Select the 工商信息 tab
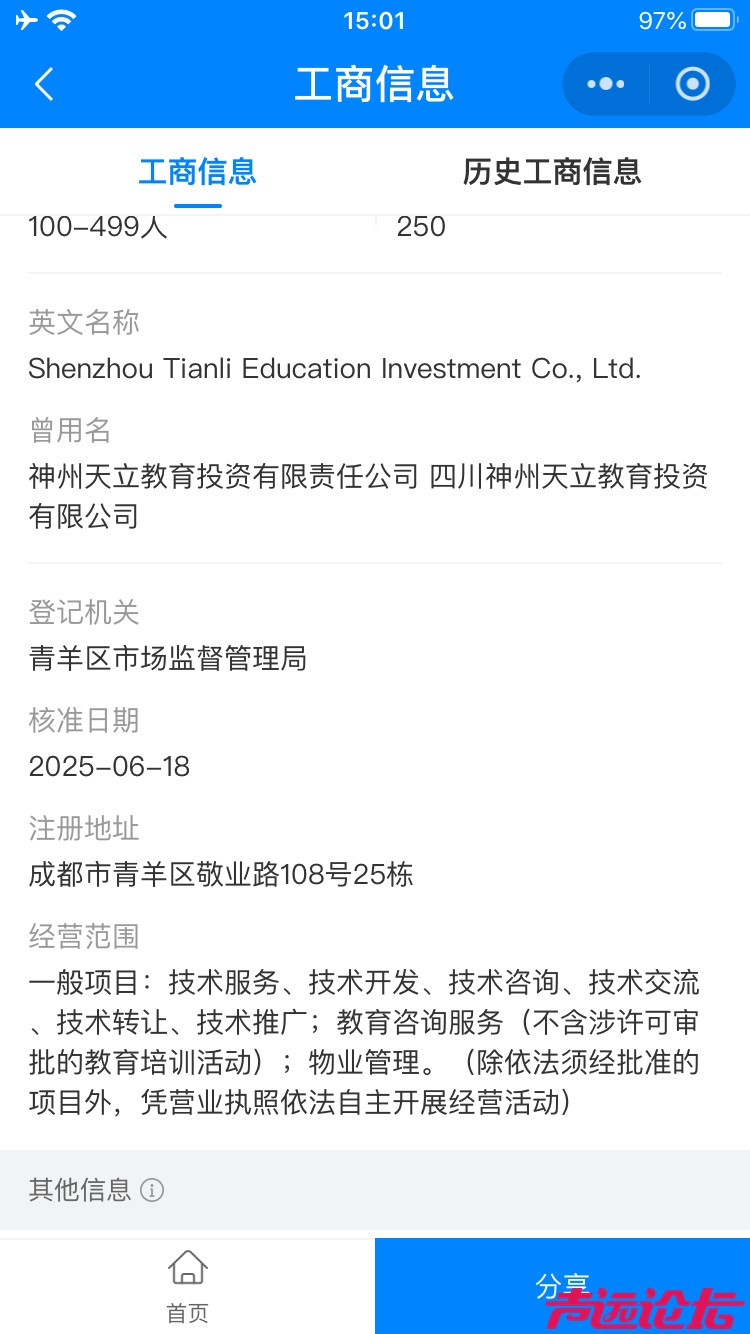This screenshot has height=1334, width=750. 197,172
